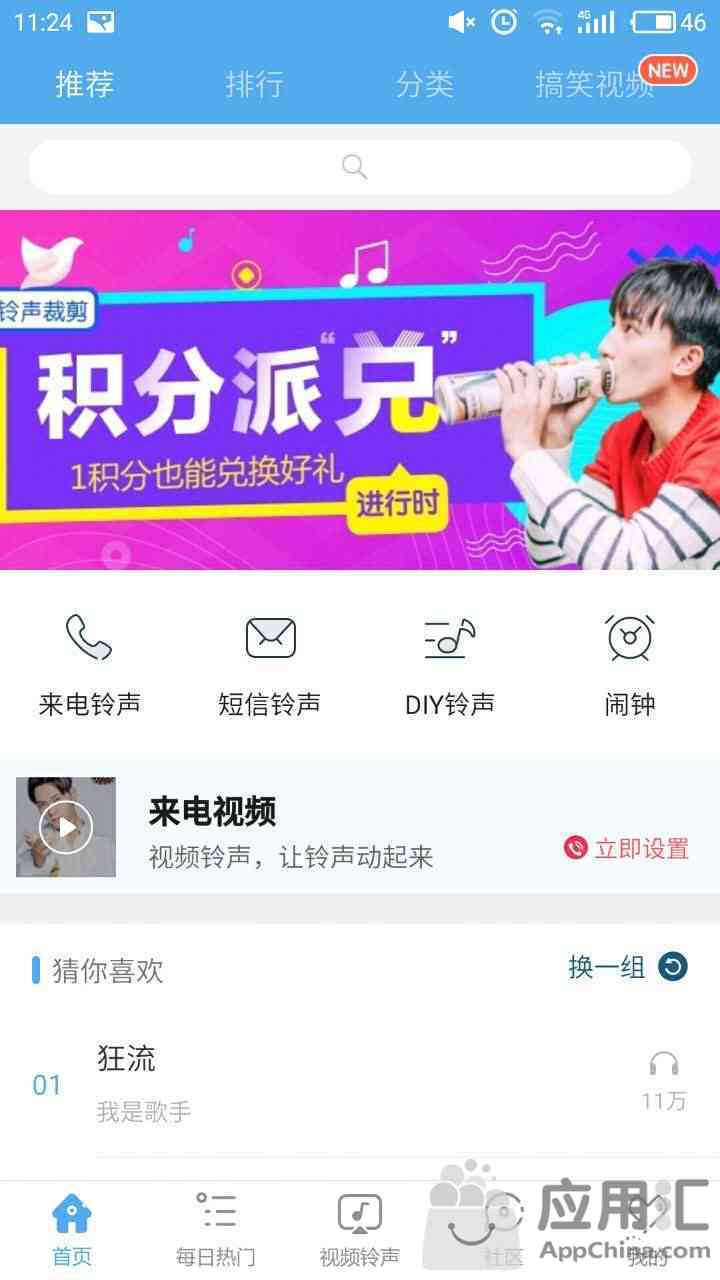Viewport: 720px width, 1280px height.
Task: Refresh suggestions with 换一组
Action: coord(627,967)
